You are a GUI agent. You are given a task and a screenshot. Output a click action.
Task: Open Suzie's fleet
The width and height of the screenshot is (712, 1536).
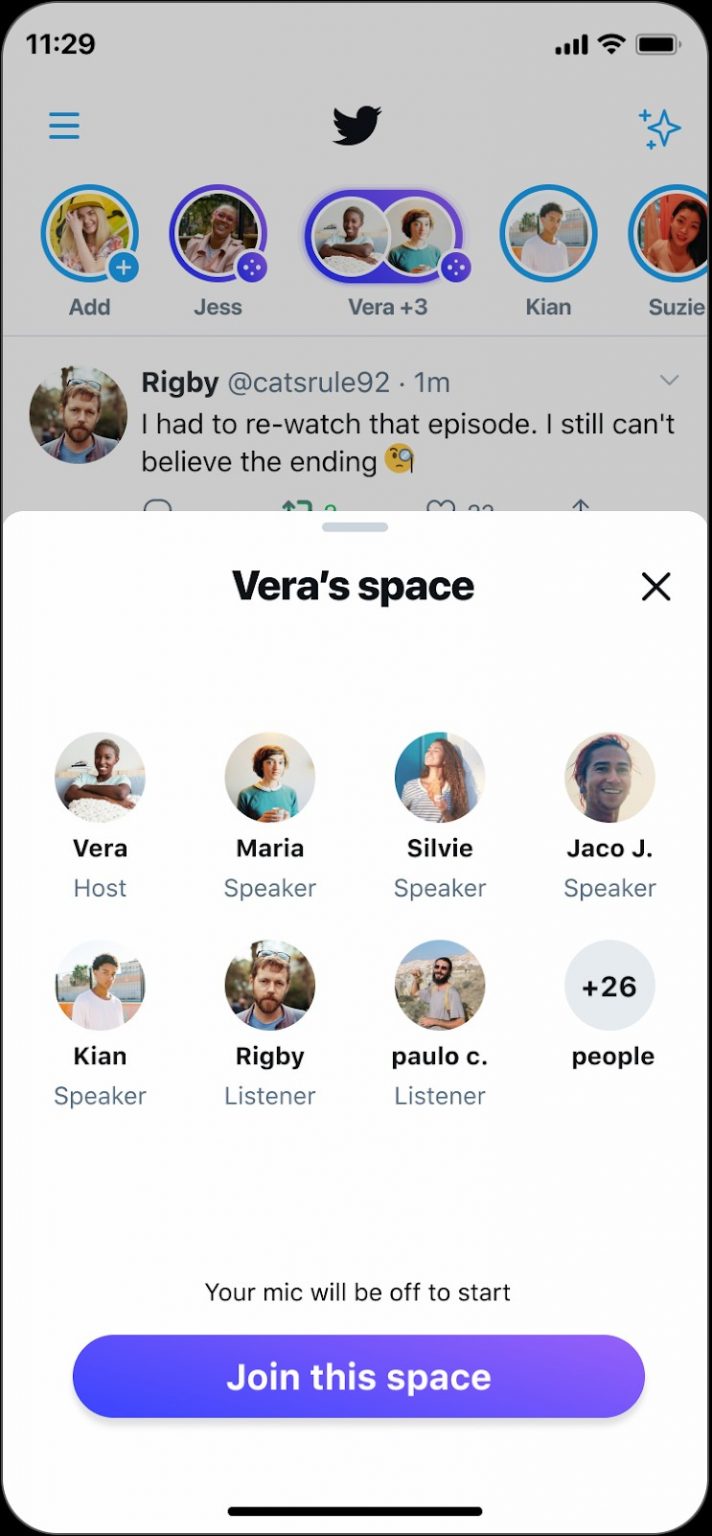point(672,234)
